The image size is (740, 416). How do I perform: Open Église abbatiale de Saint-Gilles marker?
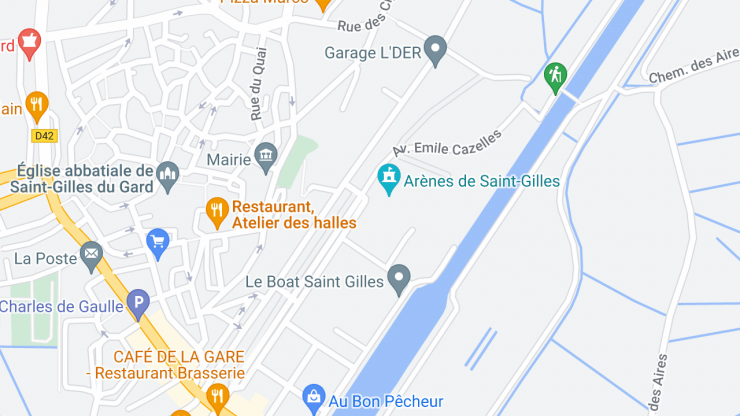point(167,175)
